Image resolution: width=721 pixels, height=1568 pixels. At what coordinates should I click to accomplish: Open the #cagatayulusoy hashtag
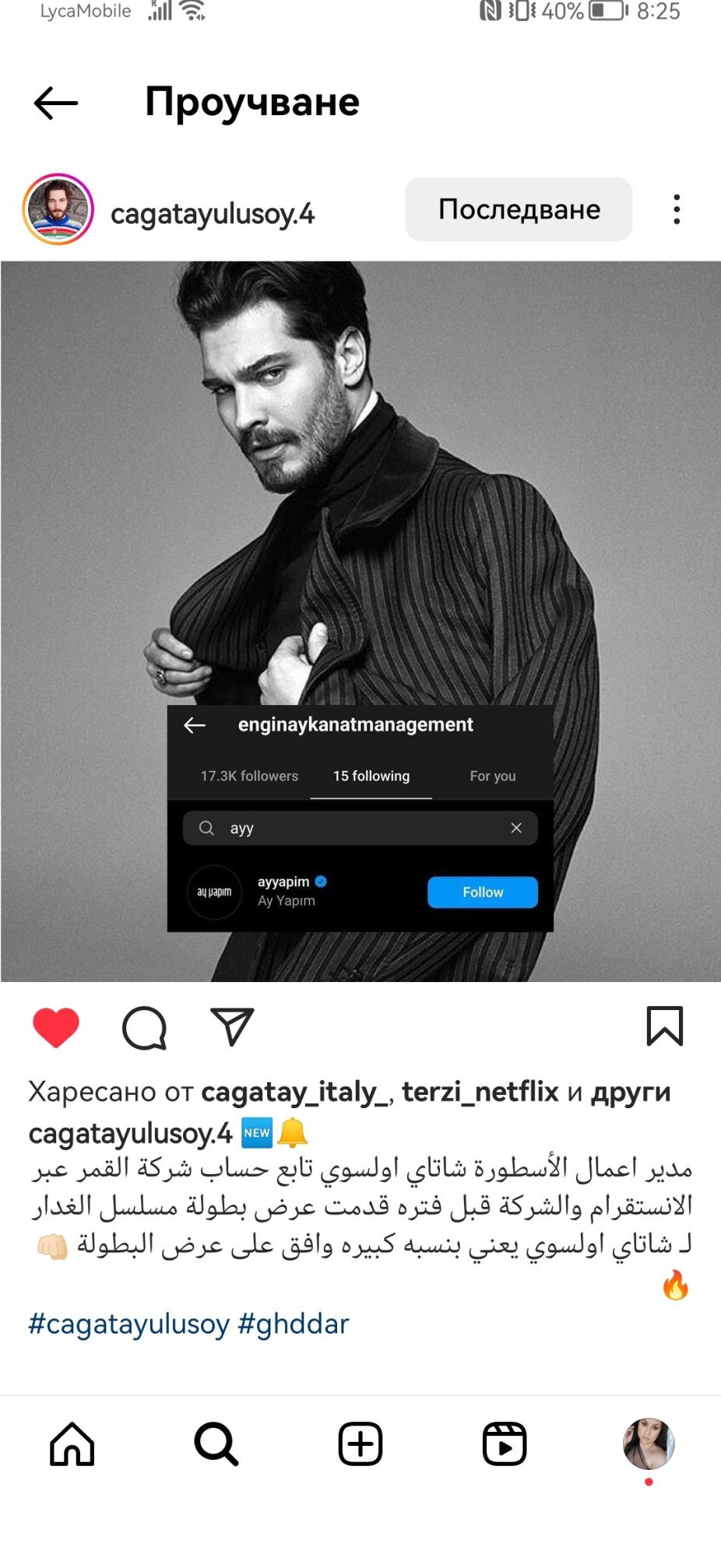click(x=129, y=1324)
